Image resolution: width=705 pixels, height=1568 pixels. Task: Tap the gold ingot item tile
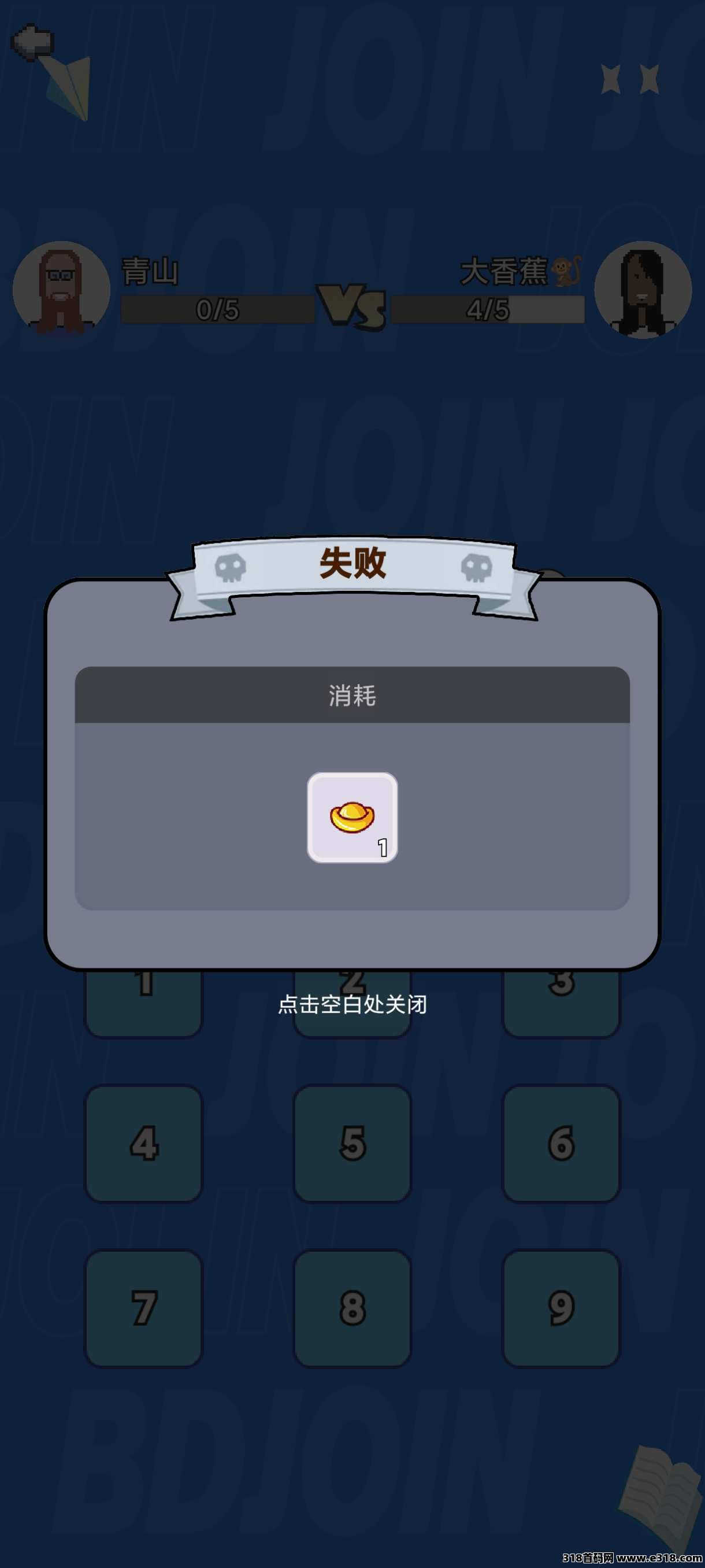352,817
